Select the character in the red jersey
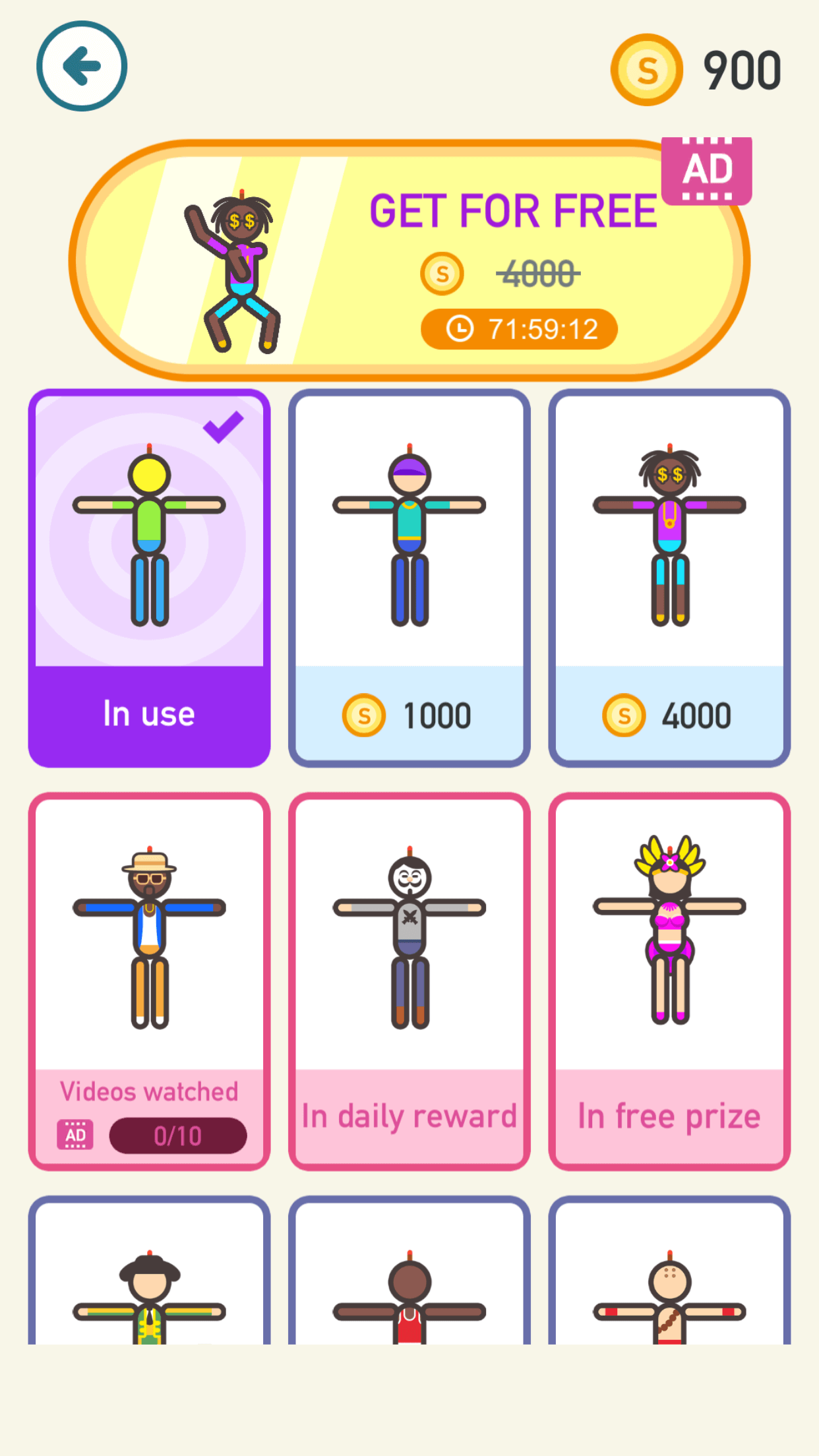819x1456 pixels. coord(409,1270)
